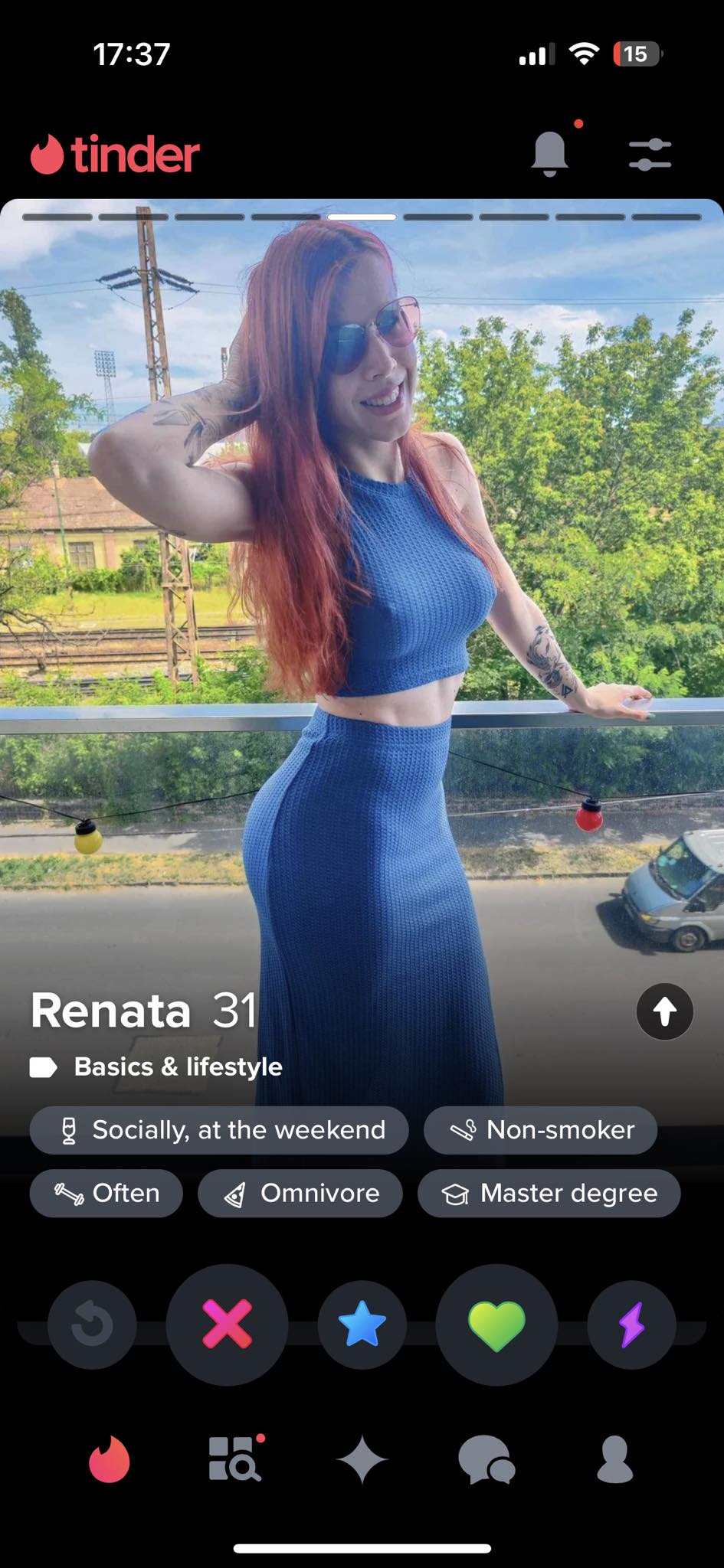Switch to the flame home tab

click(109, 1459)
